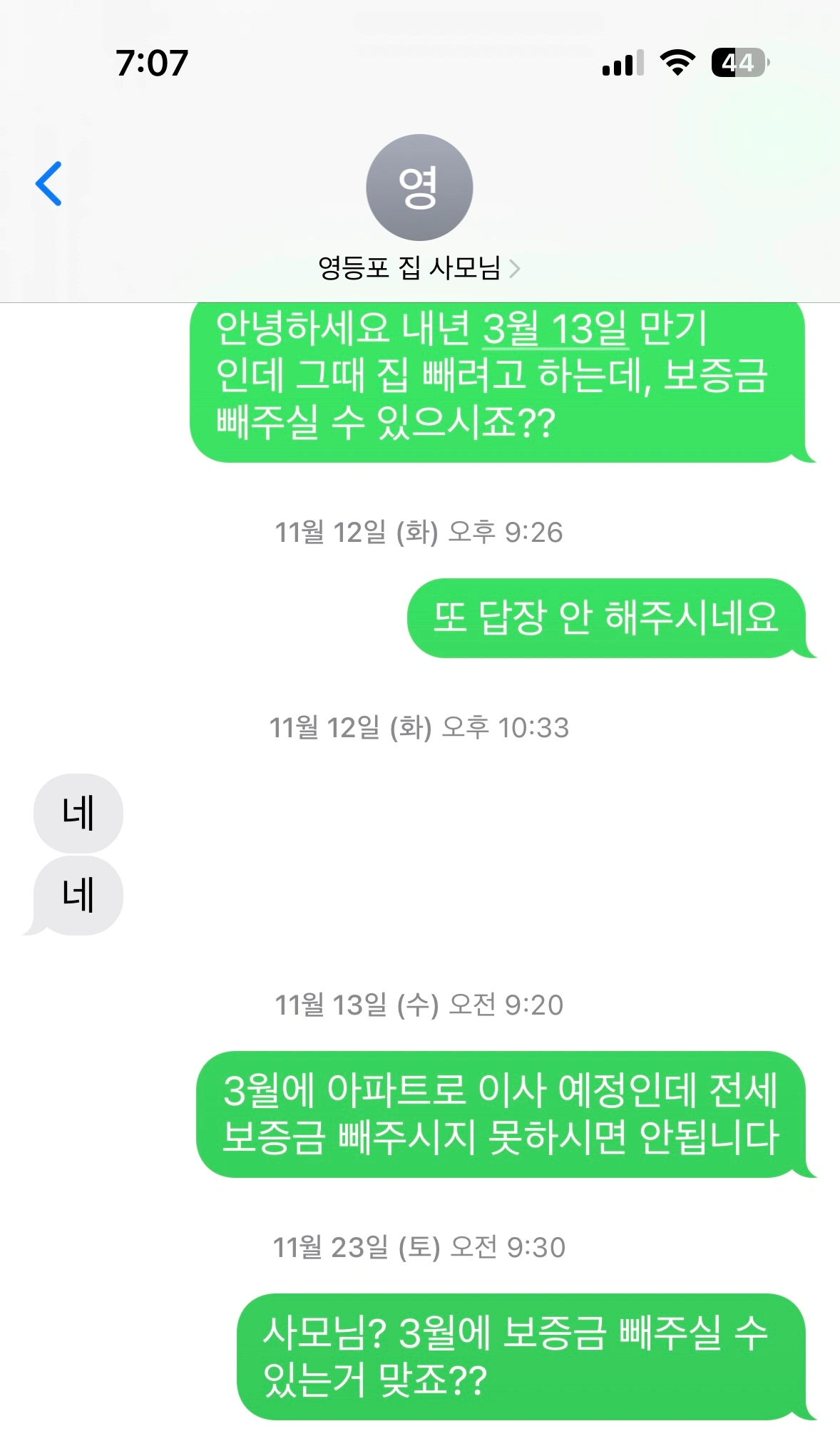
Task: Tap the clock showing 7:07 in status bar
Action: click(x=151, y=63)
